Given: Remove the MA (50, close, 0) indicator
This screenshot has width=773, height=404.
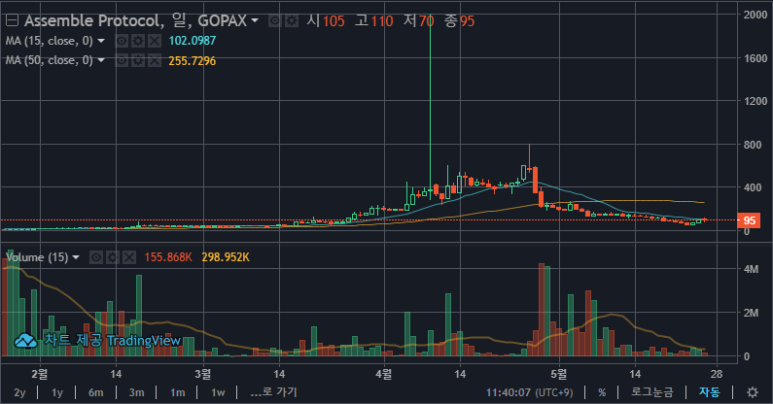Looking at the screenshot, I should click(153, 61).
